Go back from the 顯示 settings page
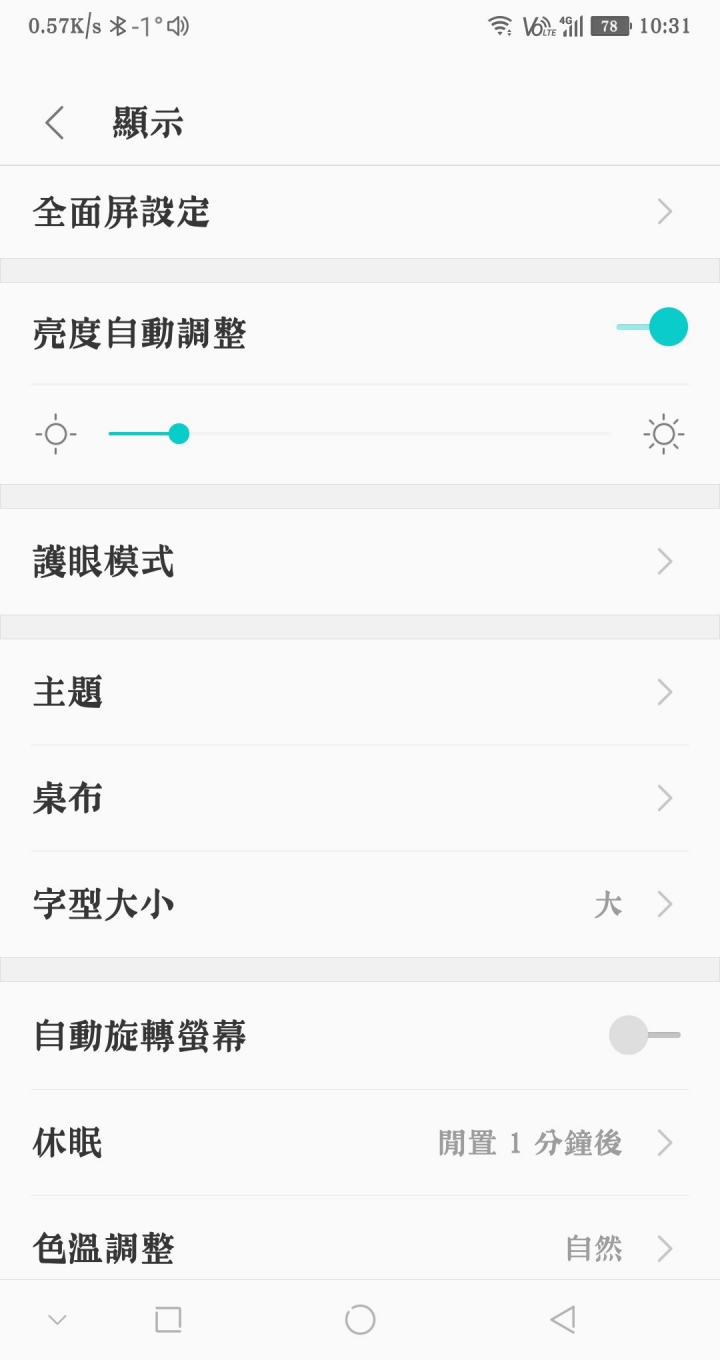This screenshot has height=1360, width=720. point(55,123)
